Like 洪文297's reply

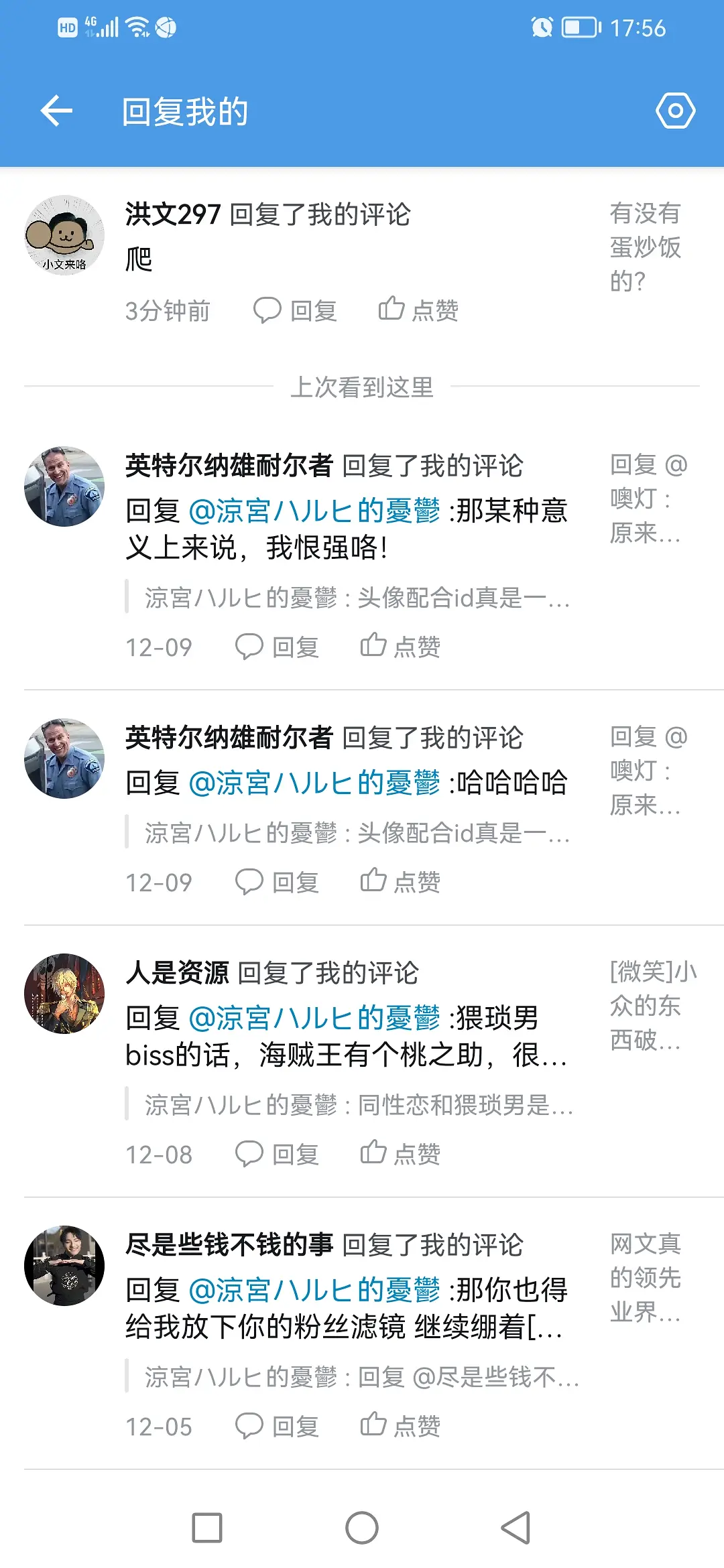tap(418, 310)
